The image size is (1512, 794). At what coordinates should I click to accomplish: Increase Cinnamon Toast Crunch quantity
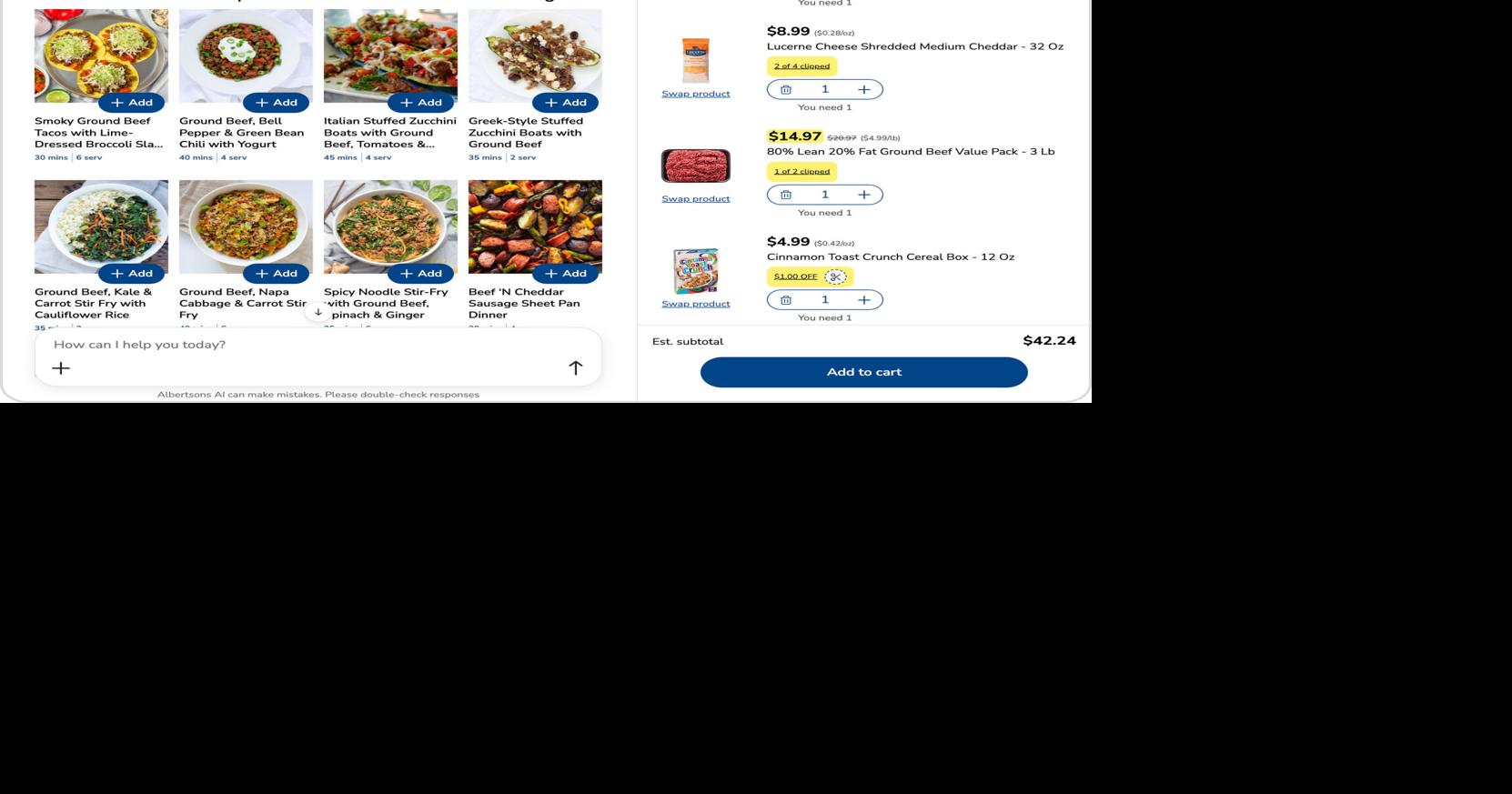(864, 300)
